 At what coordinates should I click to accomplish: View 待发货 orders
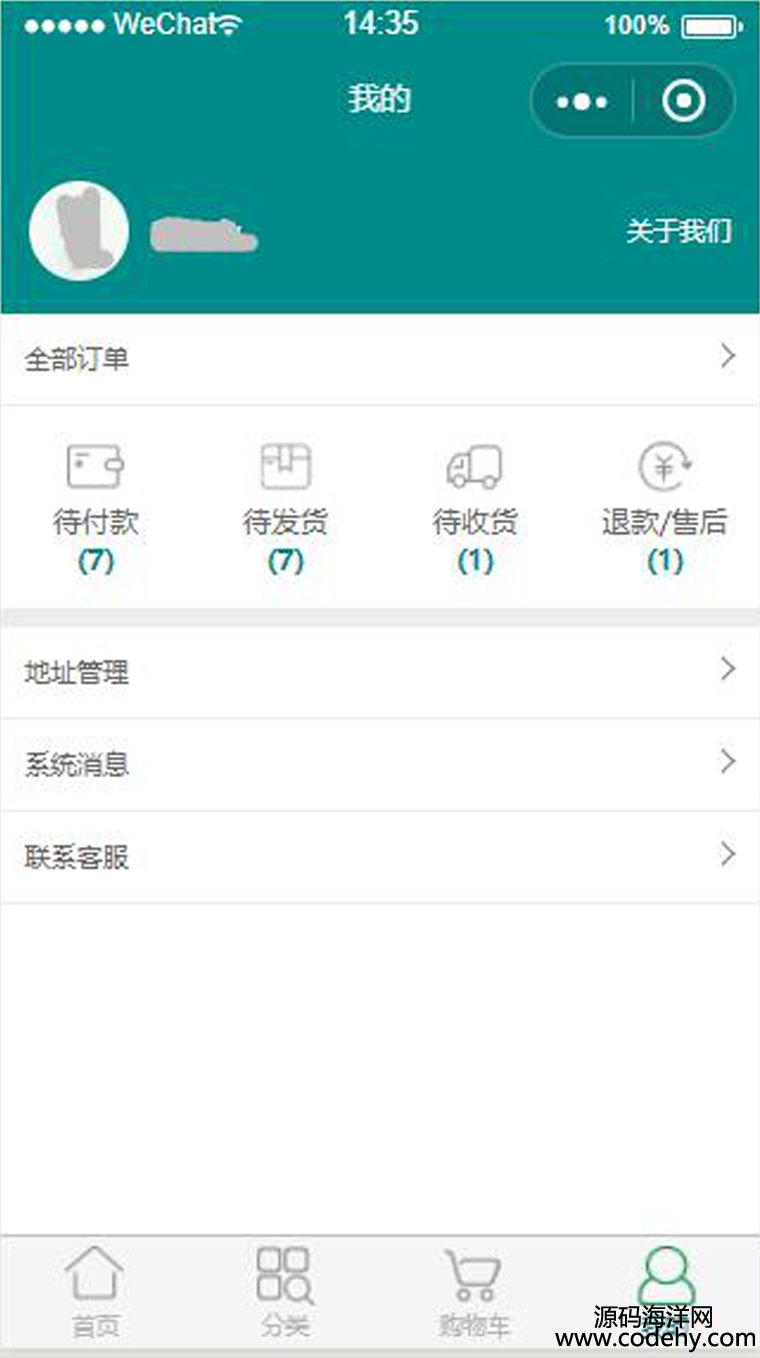click(285, 507)
